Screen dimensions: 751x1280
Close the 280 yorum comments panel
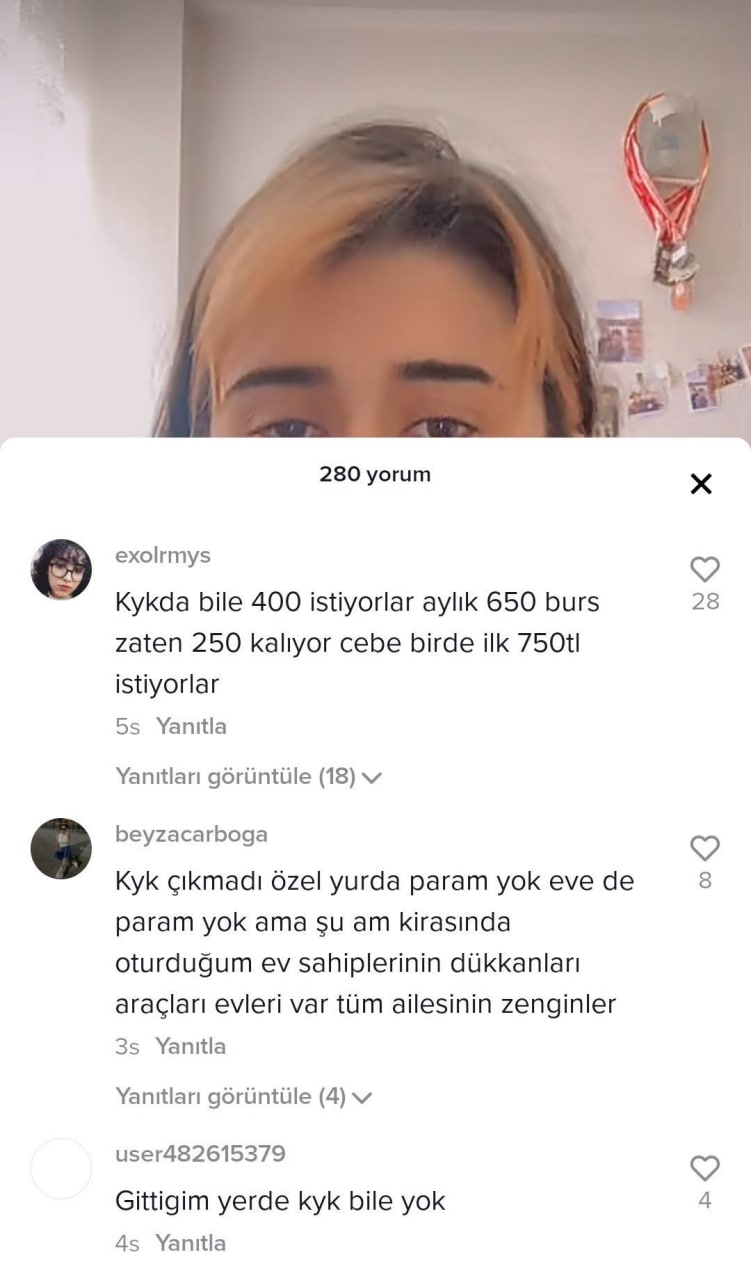pyautogui.click(x=701, y=485)
